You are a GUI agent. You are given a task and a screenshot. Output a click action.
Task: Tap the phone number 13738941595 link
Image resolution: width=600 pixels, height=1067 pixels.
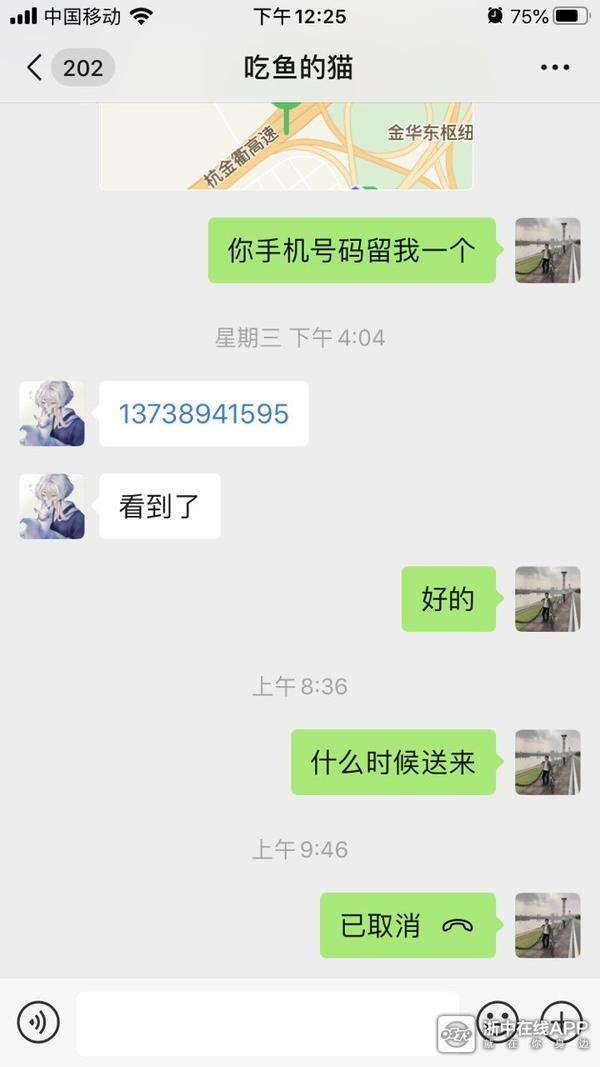point(203,413)
